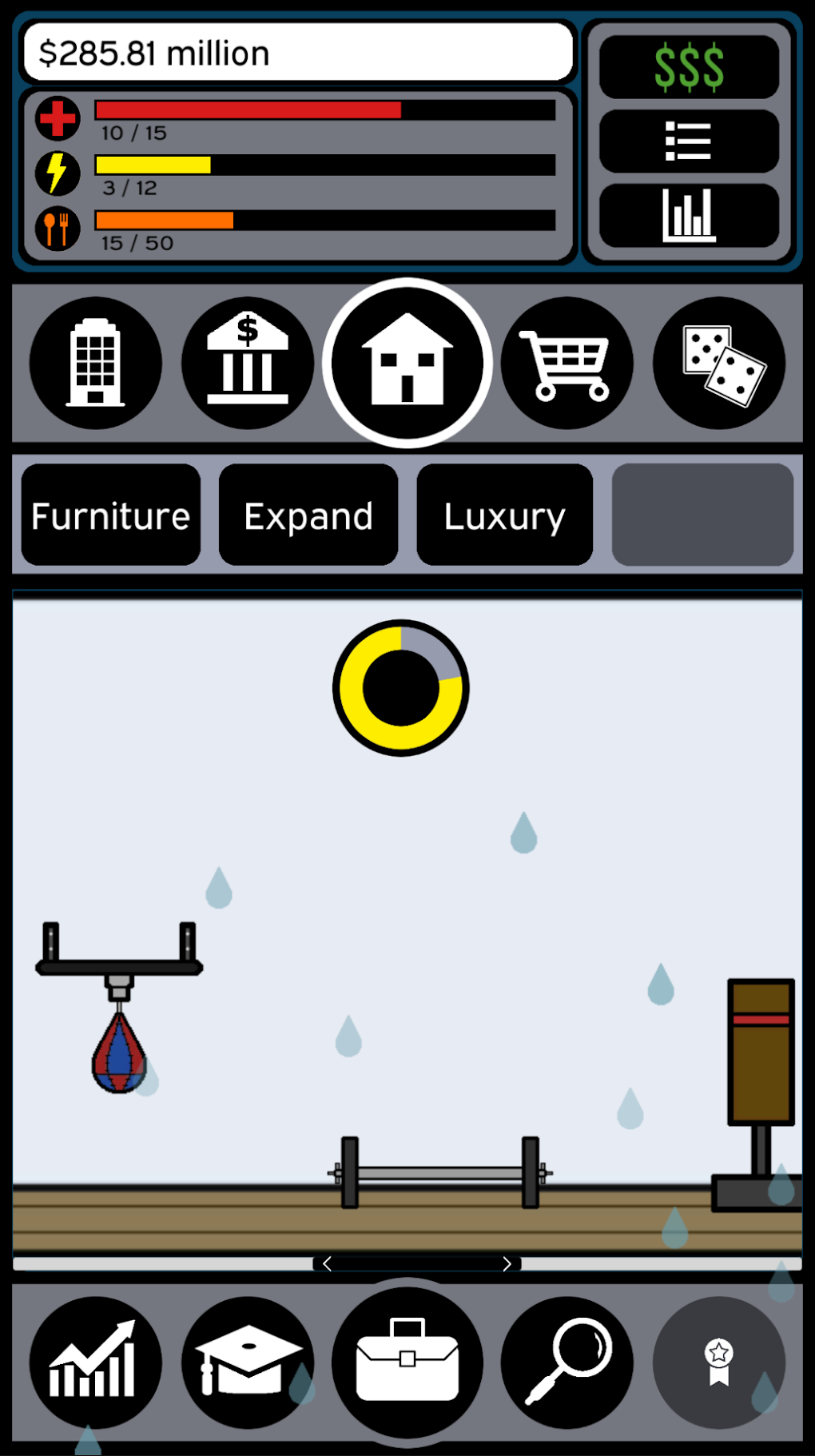Select the home section
Image resolution: width=815 pixels, height=1456 pixels.
click(407, 364)
